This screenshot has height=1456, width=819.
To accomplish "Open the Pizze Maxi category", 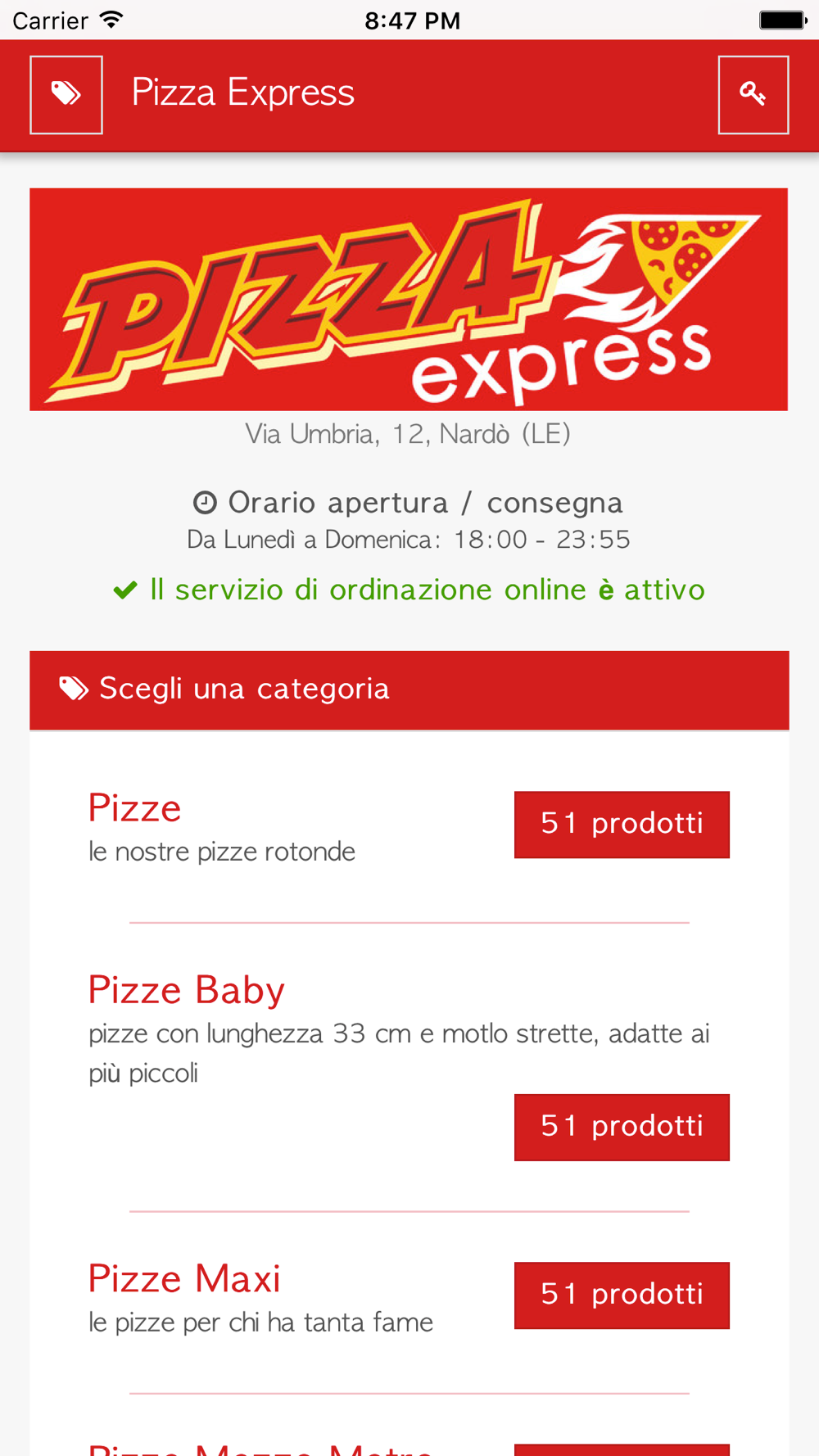I will pyautogui.click(x=184, y=1279).
